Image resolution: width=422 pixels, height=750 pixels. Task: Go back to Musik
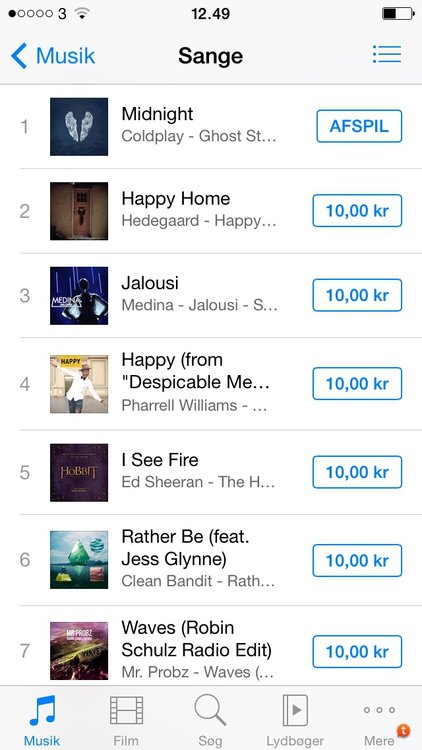click(53, 56)
